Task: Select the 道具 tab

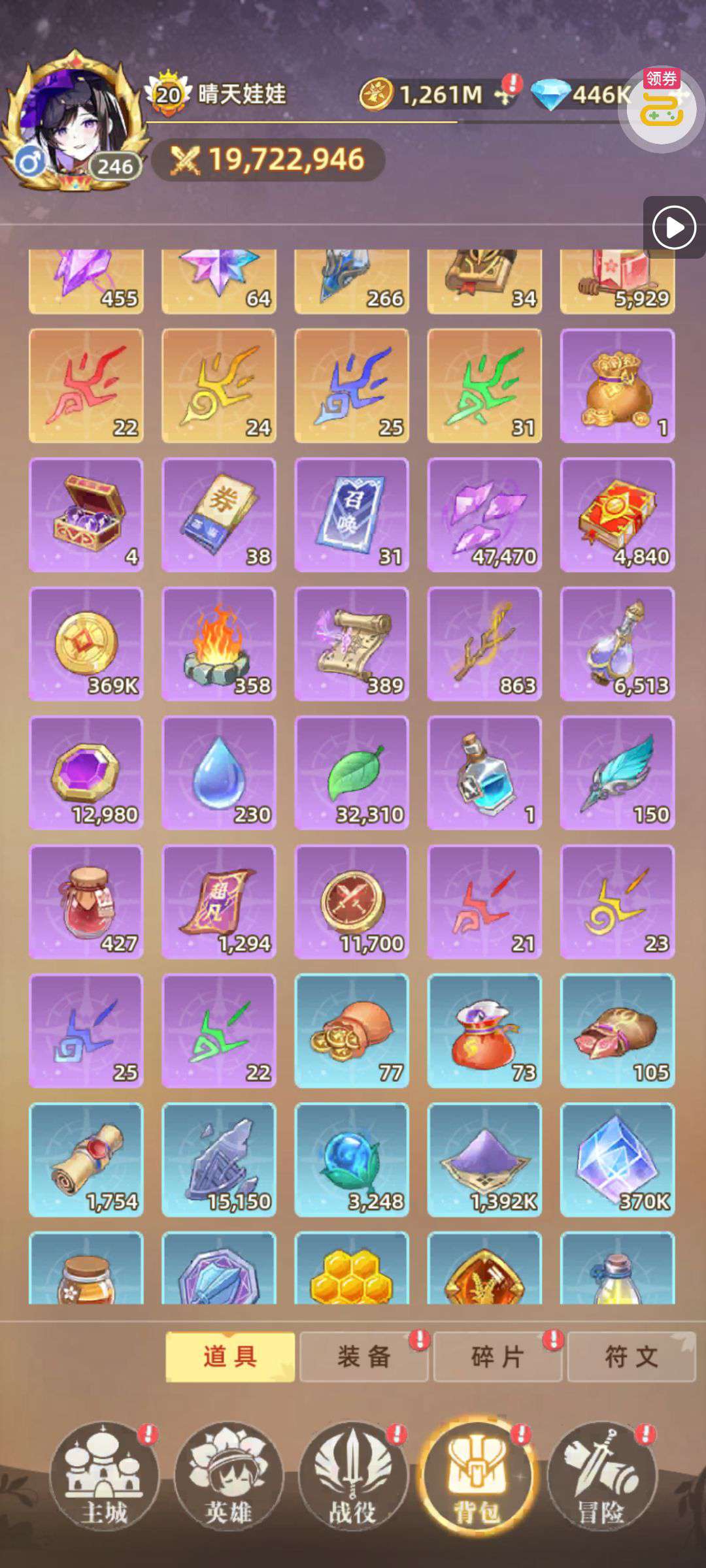Action: pyautogui.click(x=230, y=1357)
